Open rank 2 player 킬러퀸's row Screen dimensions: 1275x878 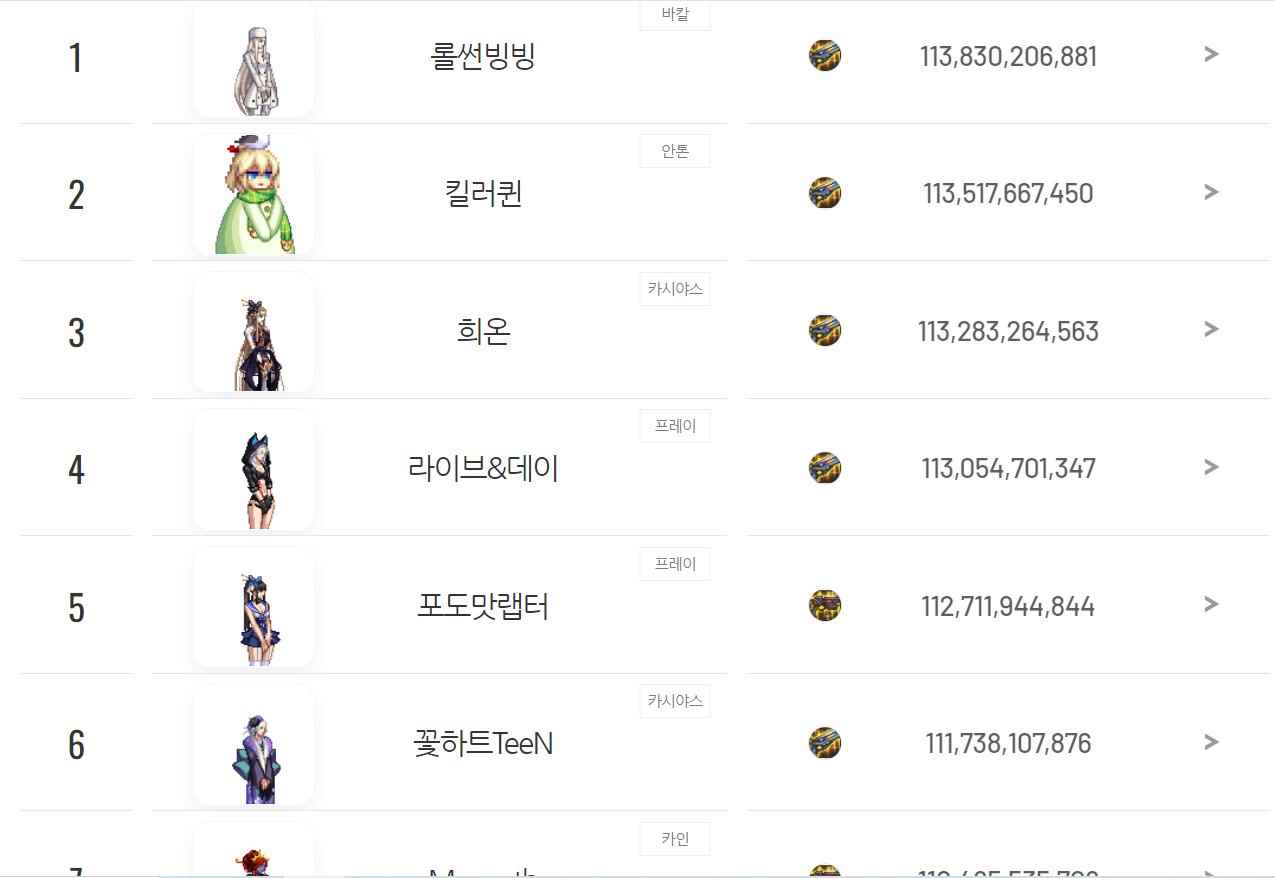click(483, 193)
